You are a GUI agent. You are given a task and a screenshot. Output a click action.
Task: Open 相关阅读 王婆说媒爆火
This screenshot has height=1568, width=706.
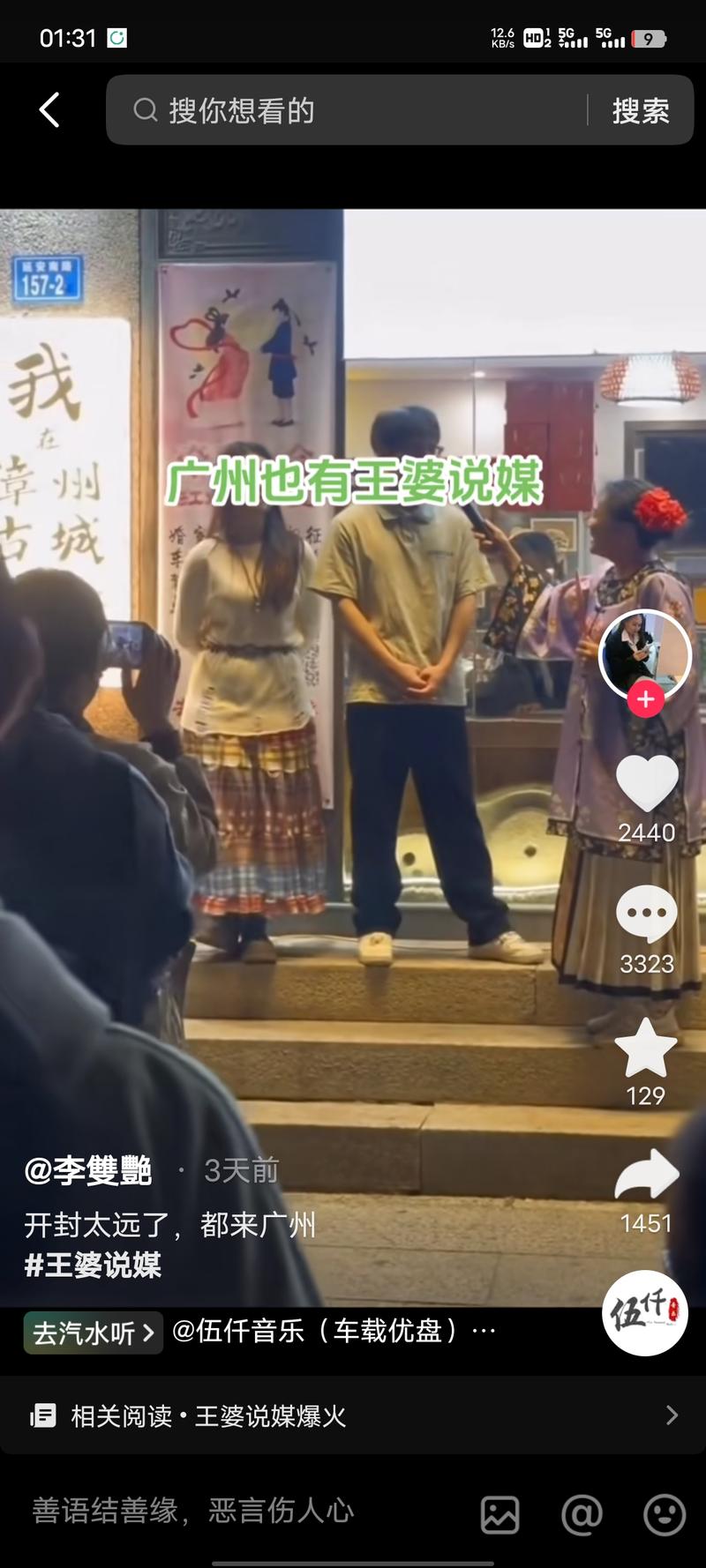[x=353, y=1416]
